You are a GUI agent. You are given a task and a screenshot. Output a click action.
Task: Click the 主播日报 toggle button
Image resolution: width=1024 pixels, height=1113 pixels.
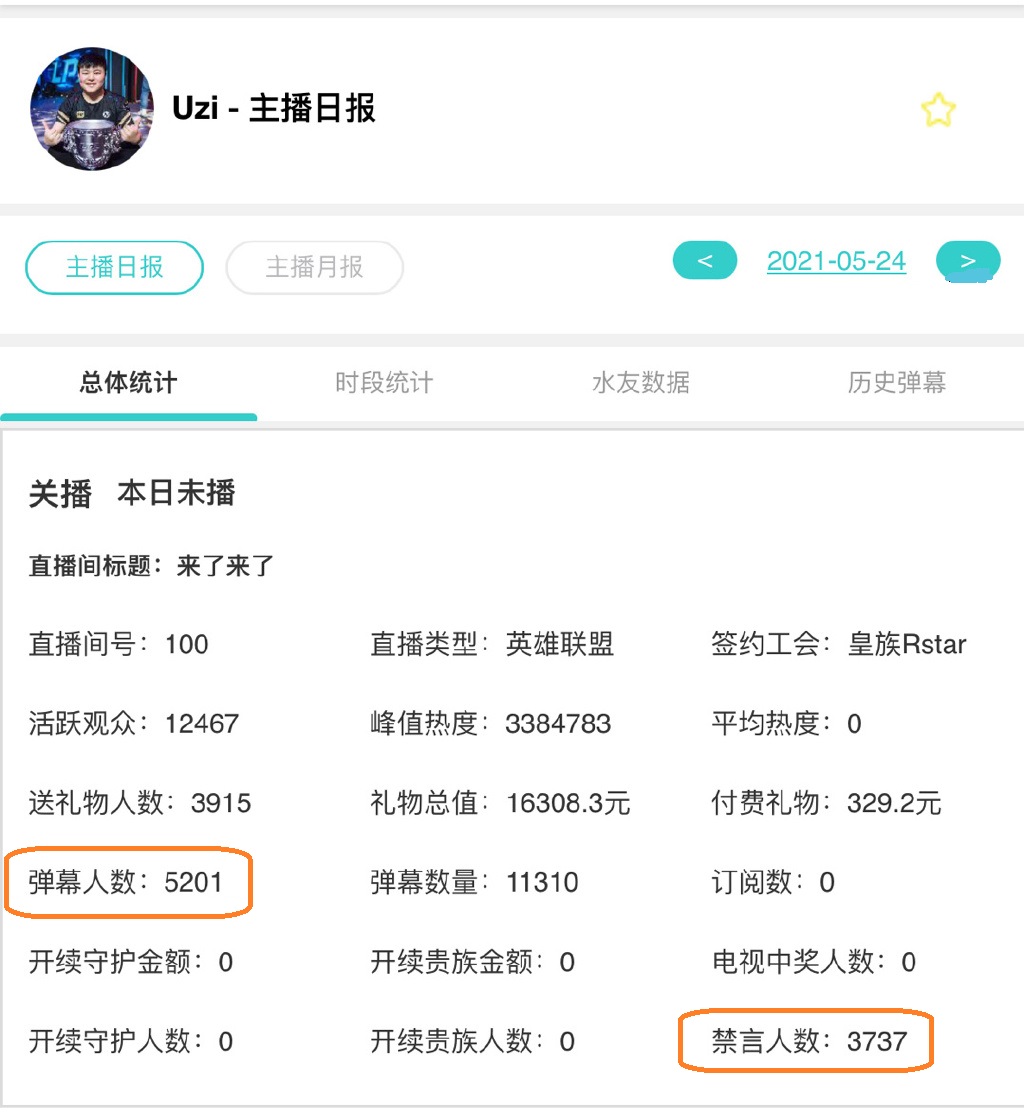click(x=114, y=267)
